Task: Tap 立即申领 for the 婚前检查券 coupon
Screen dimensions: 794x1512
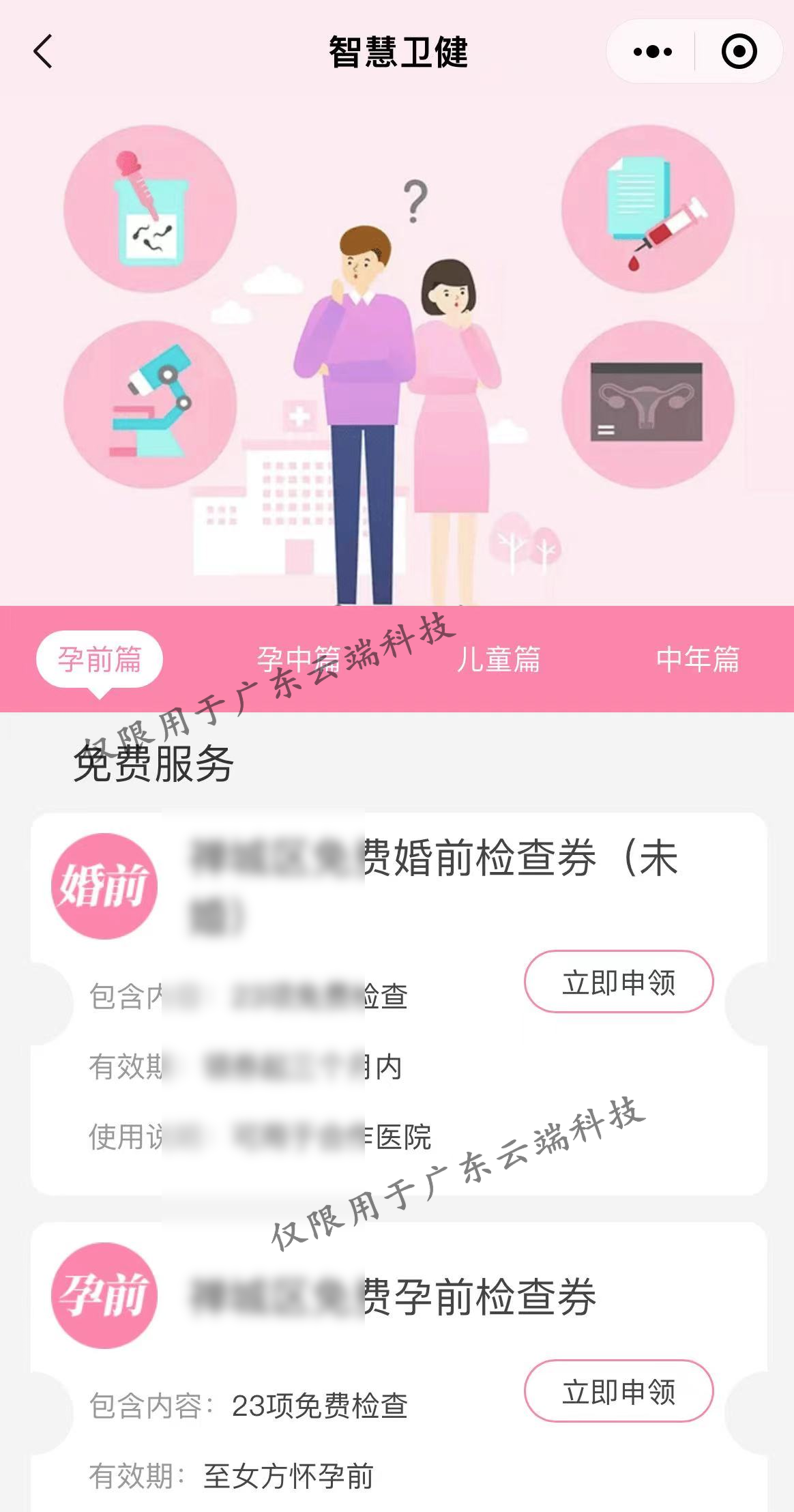Action: coord(618,982)
